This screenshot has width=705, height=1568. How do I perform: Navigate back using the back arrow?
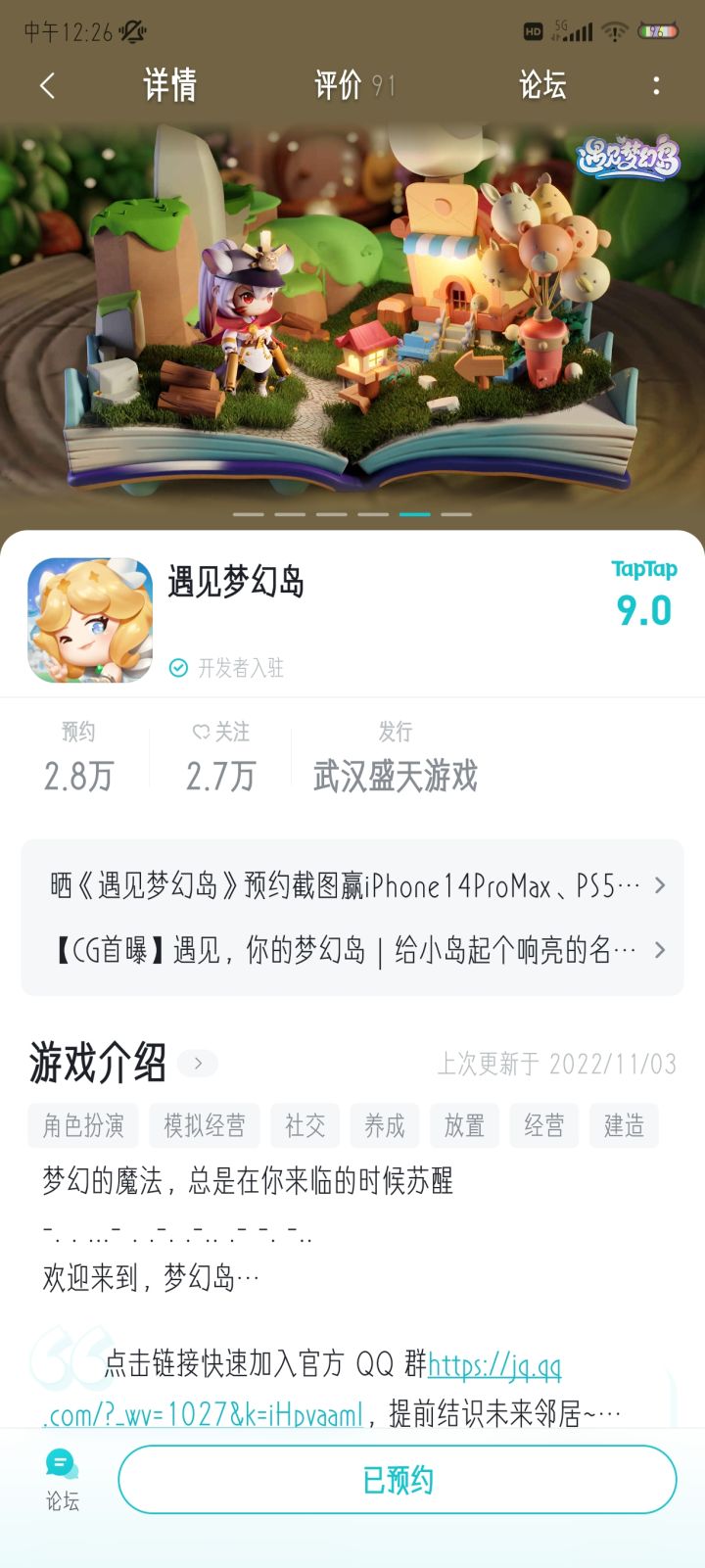click(x=47, y=86)
